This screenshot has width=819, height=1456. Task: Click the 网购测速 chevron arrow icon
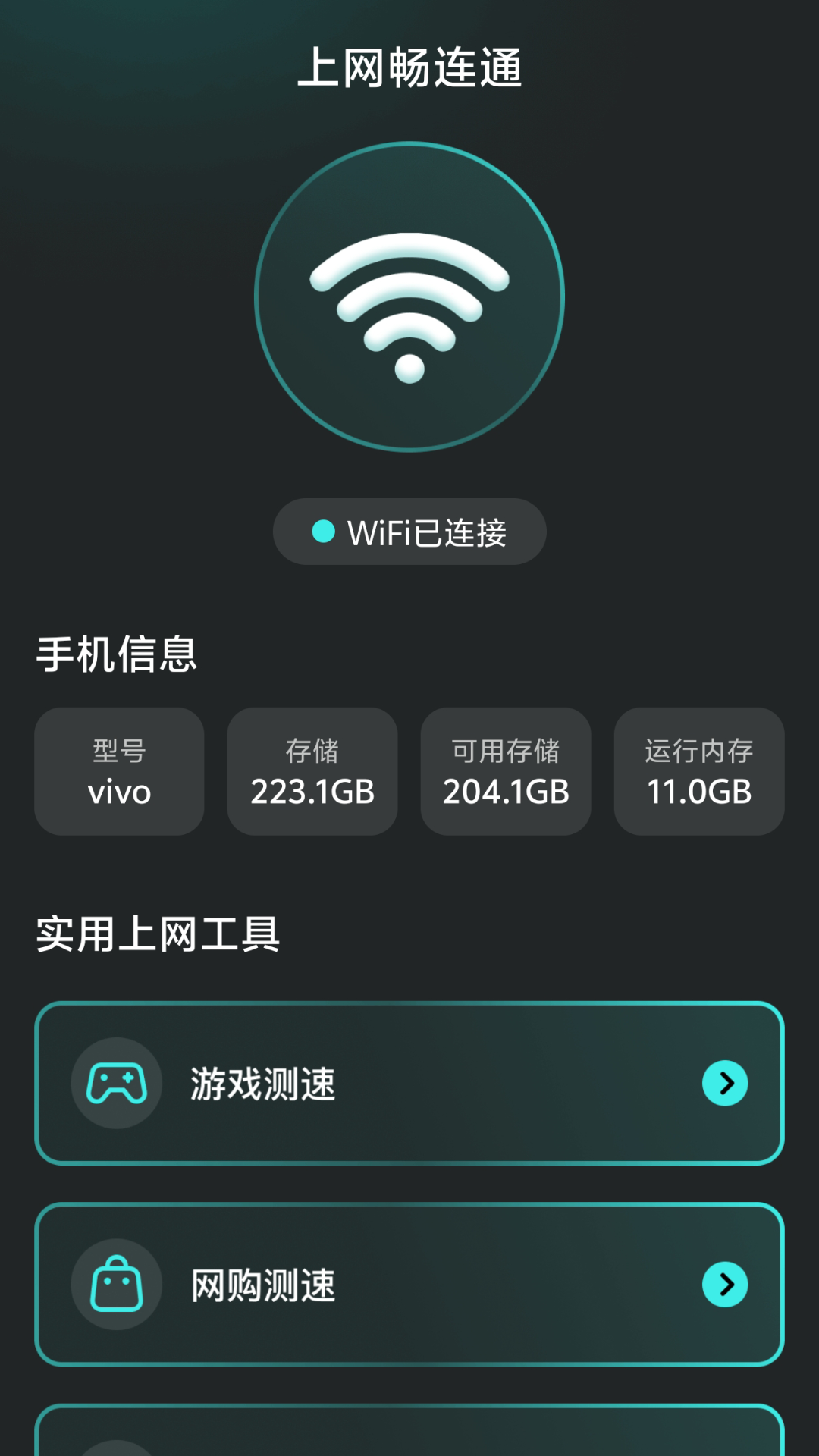(726, 1283)
